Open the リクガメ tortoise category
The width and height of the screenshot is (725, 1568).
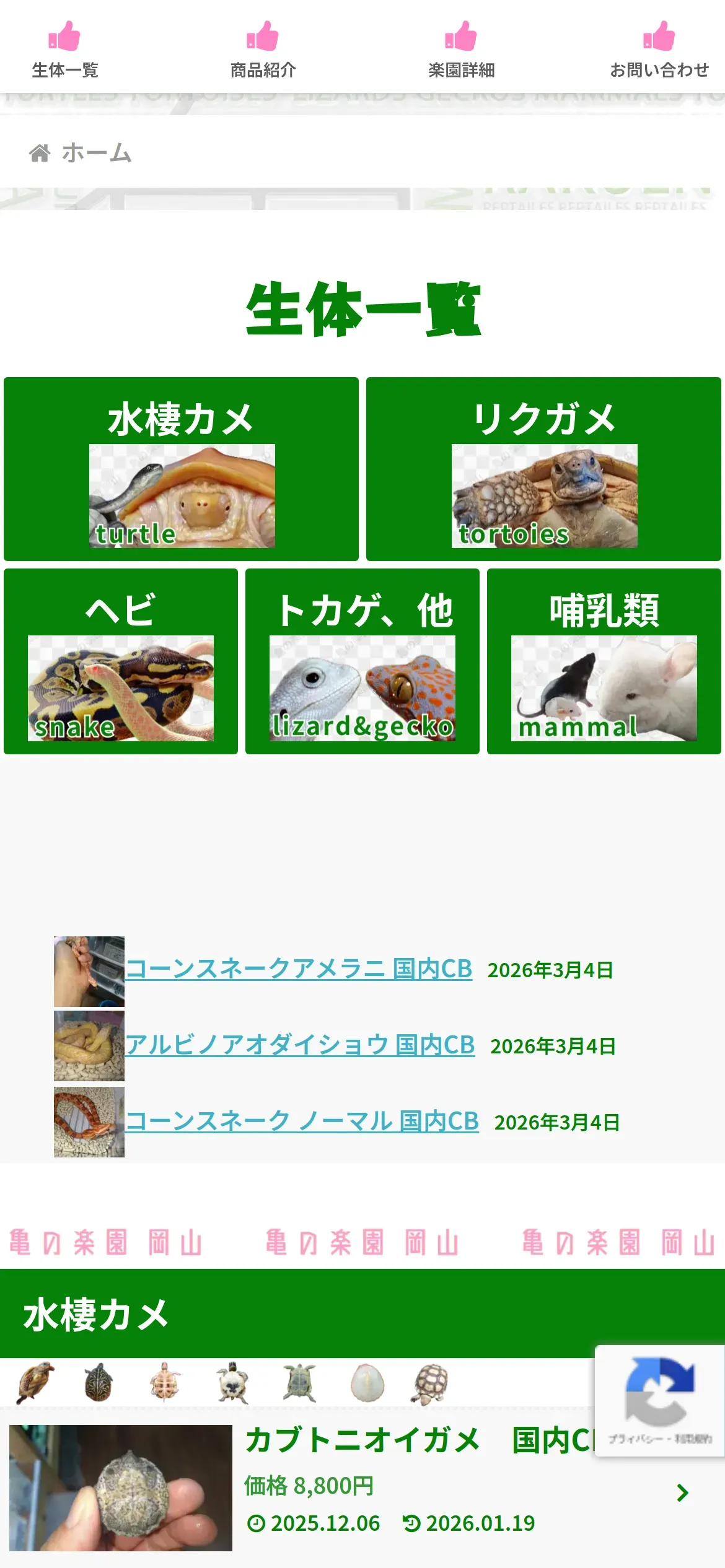pyautogui.click(x=543, y=469)
